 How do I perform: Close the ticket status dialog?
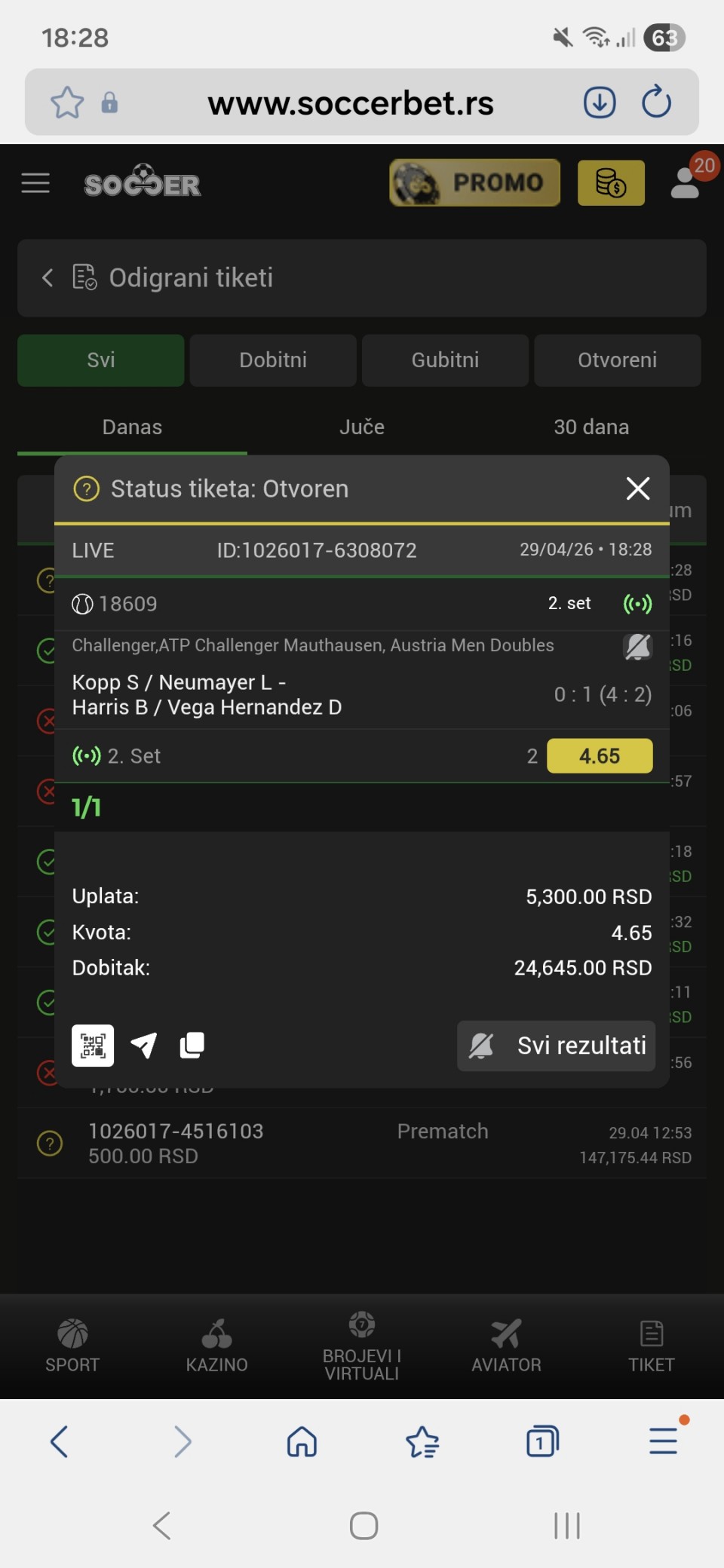tap(638, 488)
